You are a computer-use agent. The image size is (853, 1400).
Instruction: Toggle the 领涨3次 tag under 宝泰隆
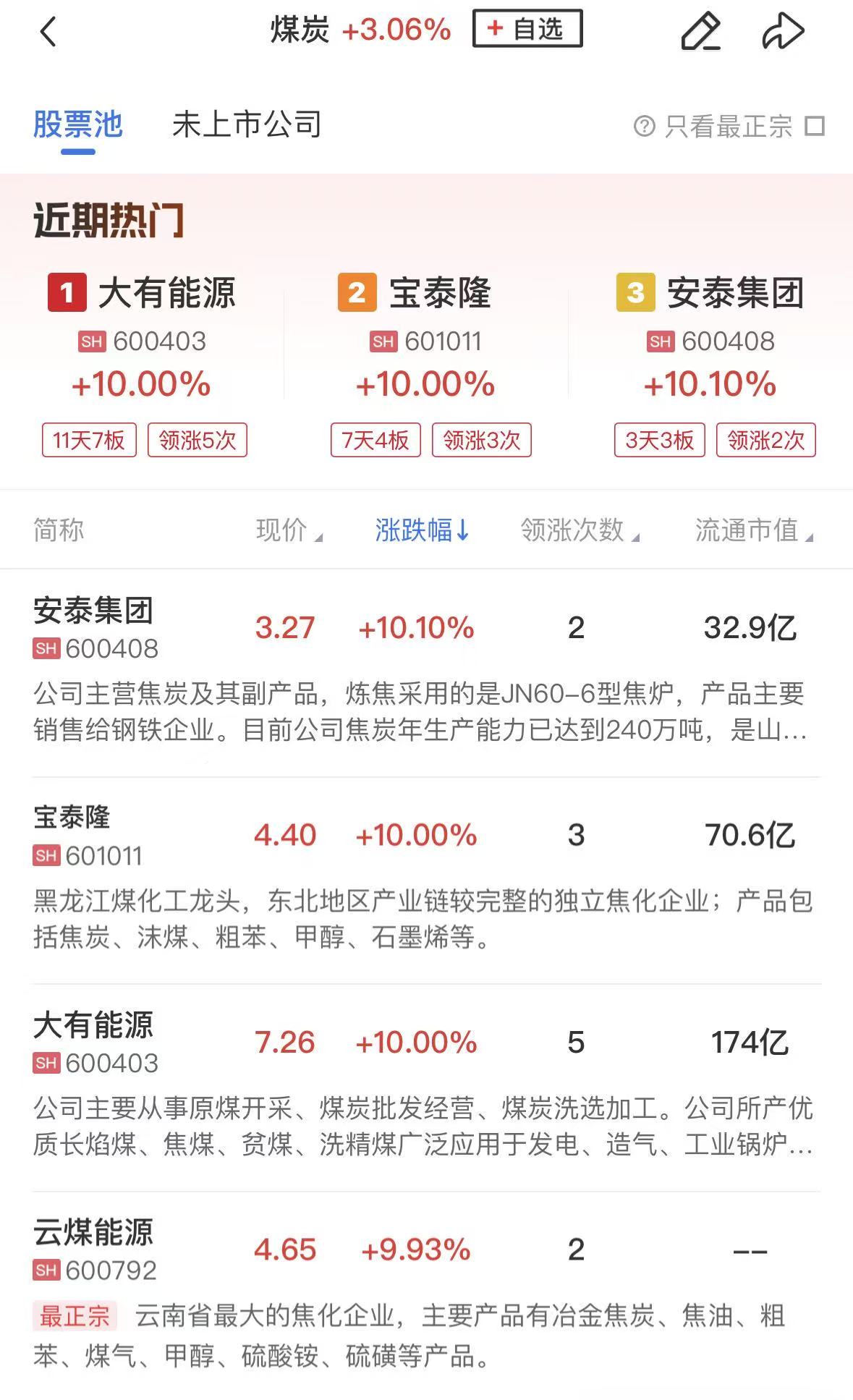[x=483, y=440]
